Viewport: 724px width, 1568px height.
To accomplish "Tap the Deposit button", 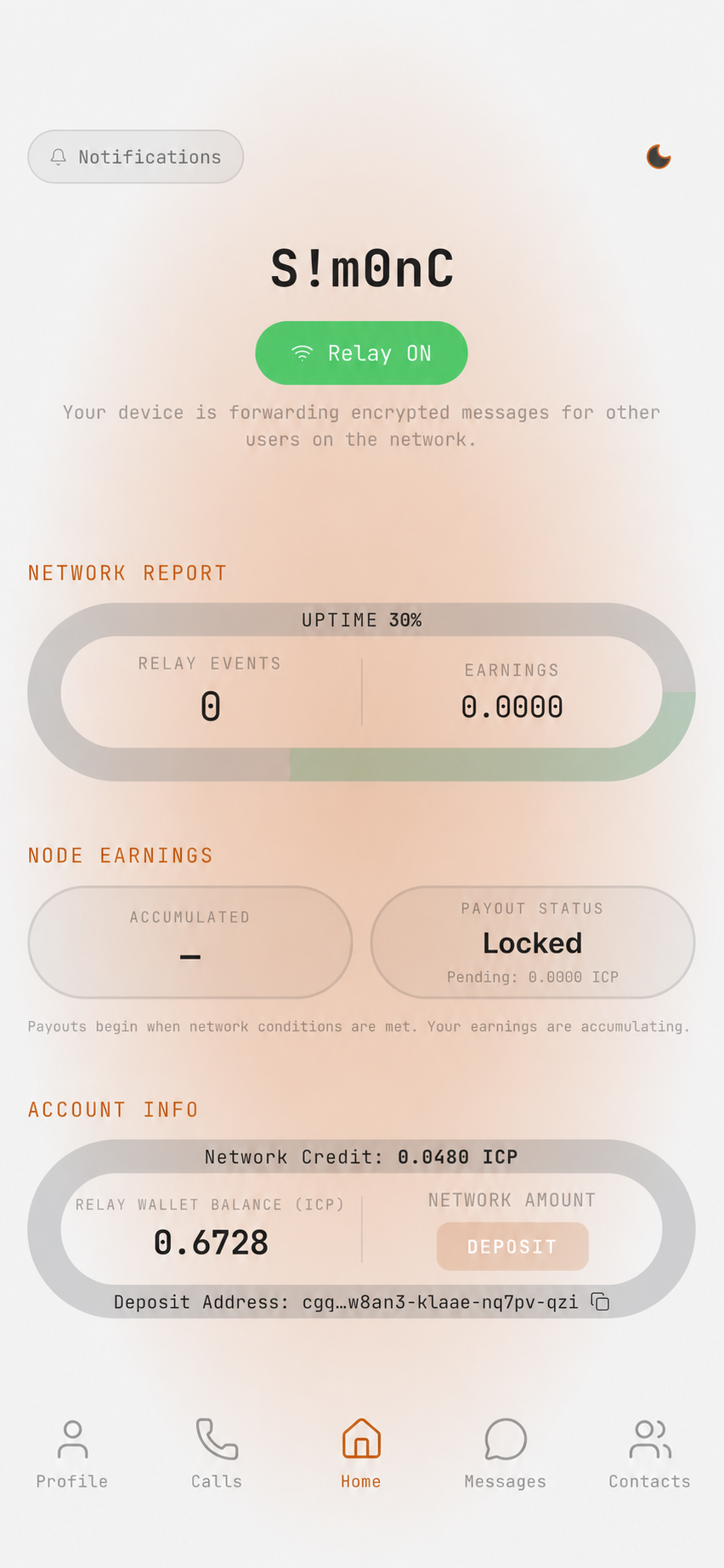I will coord(512,1246).
